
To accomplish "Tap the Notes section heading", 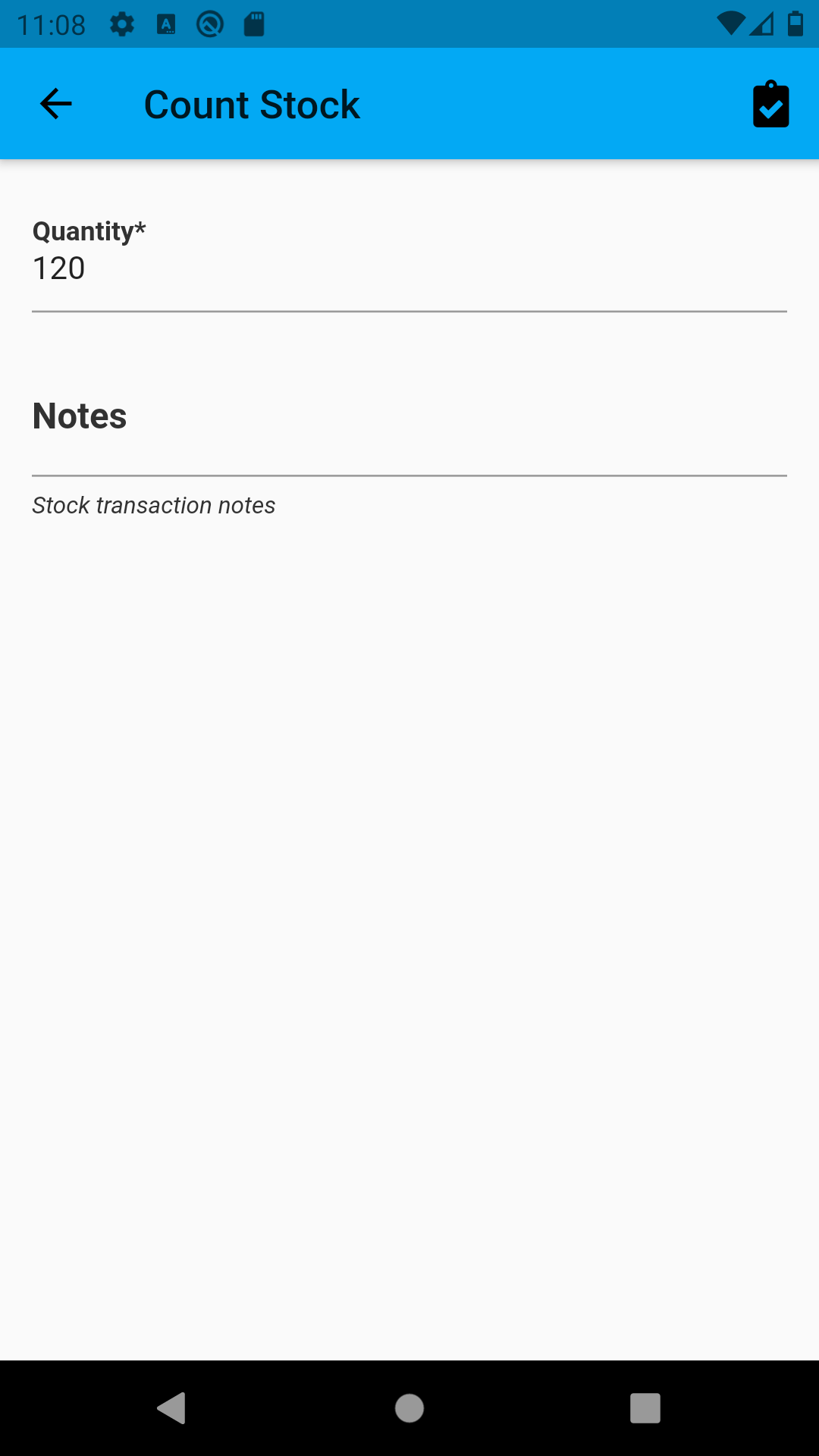I will [79, 416].
